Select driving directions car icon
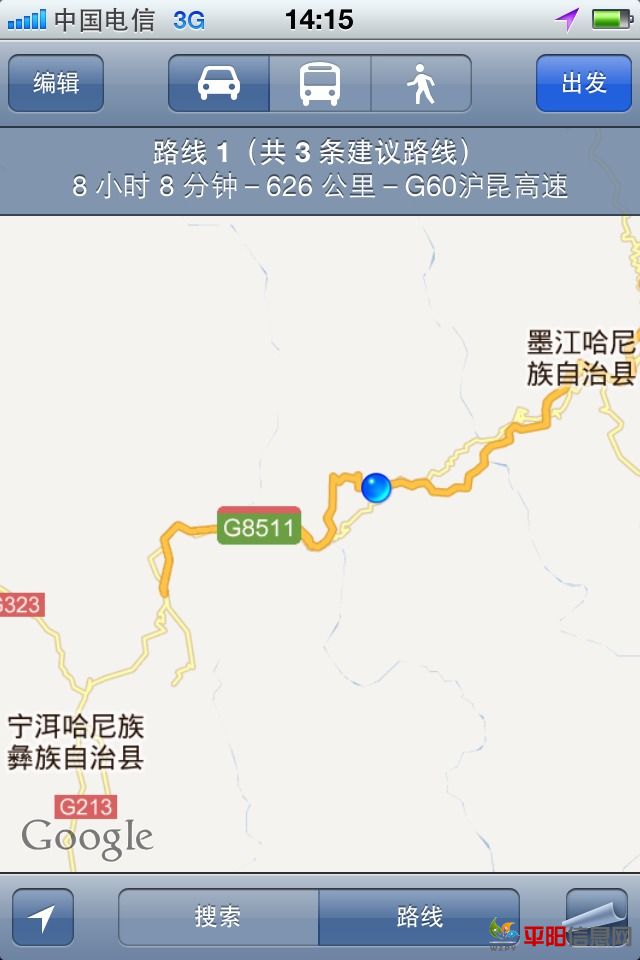The image size is (640, 960). [219, 83]
